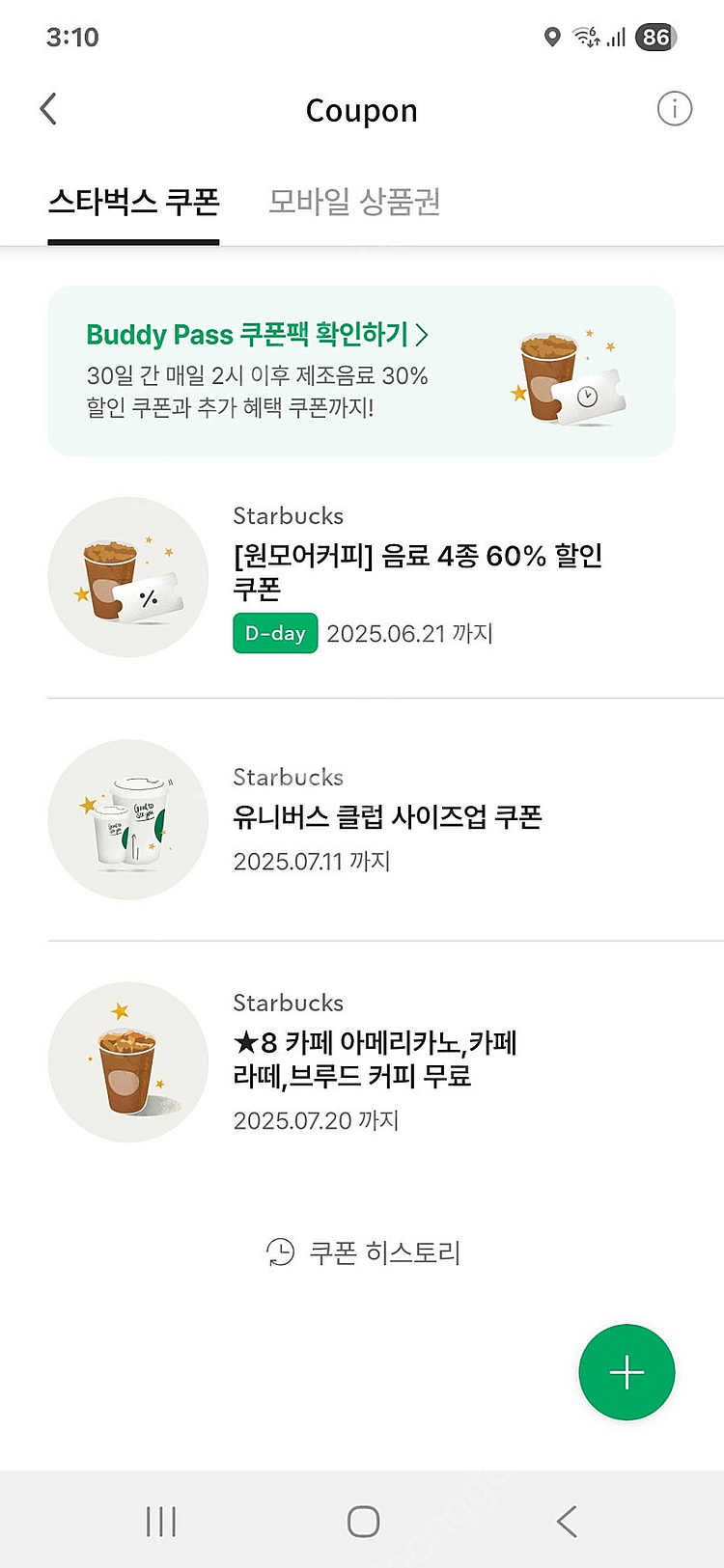
Task: Tap the D-day badge on the first coupon
Action: (274, 633)
